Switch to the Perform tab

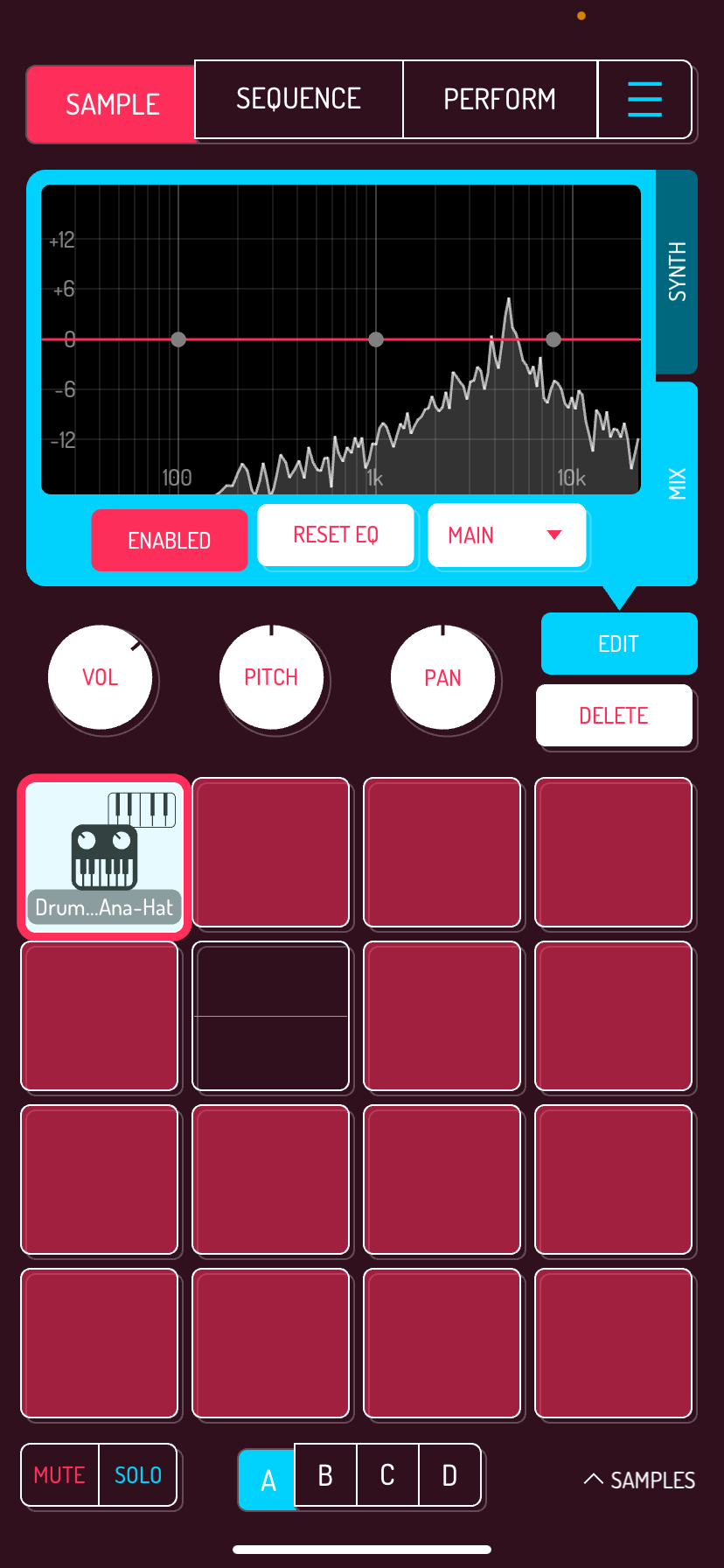click(x=499, y=100)
